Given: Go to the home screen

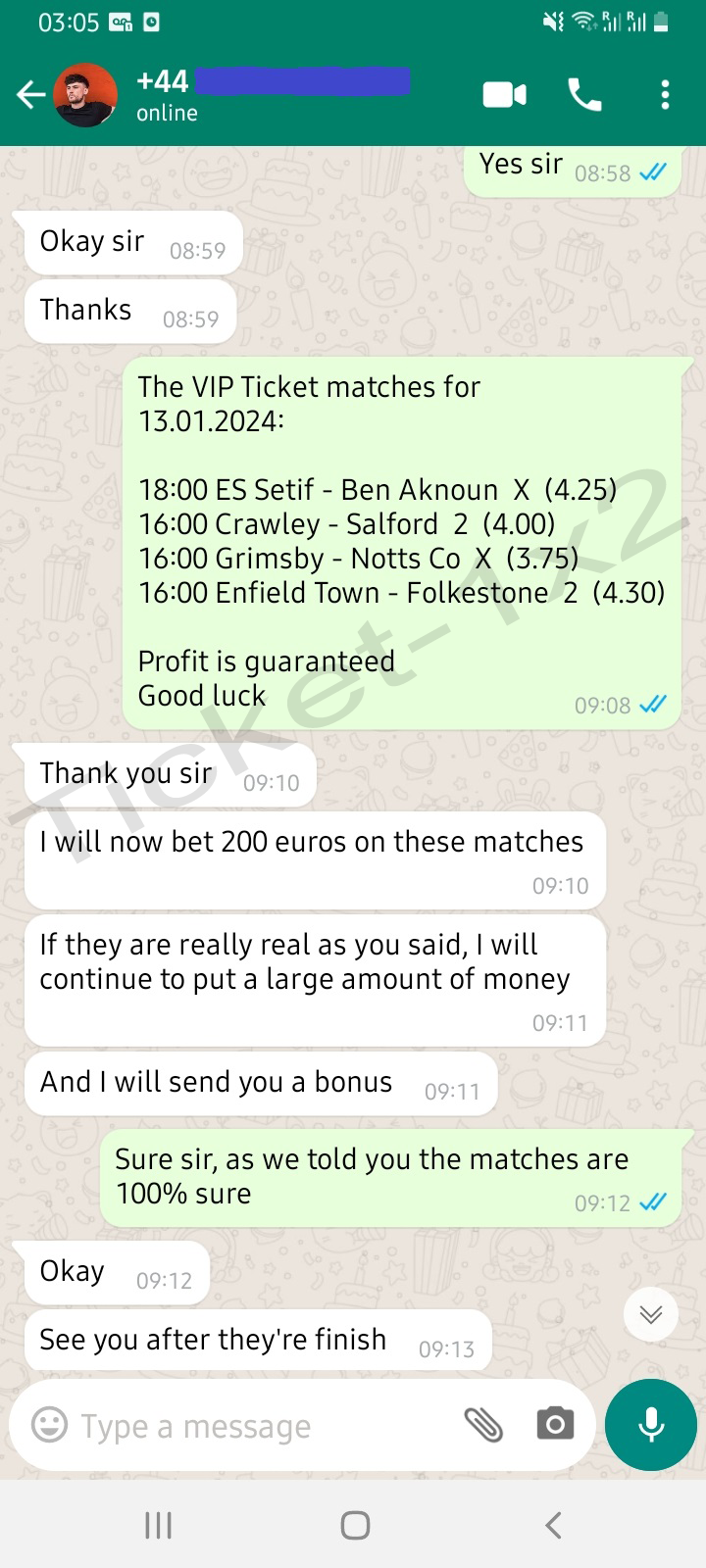Looking at the screenshot, I should (355, 1525).
